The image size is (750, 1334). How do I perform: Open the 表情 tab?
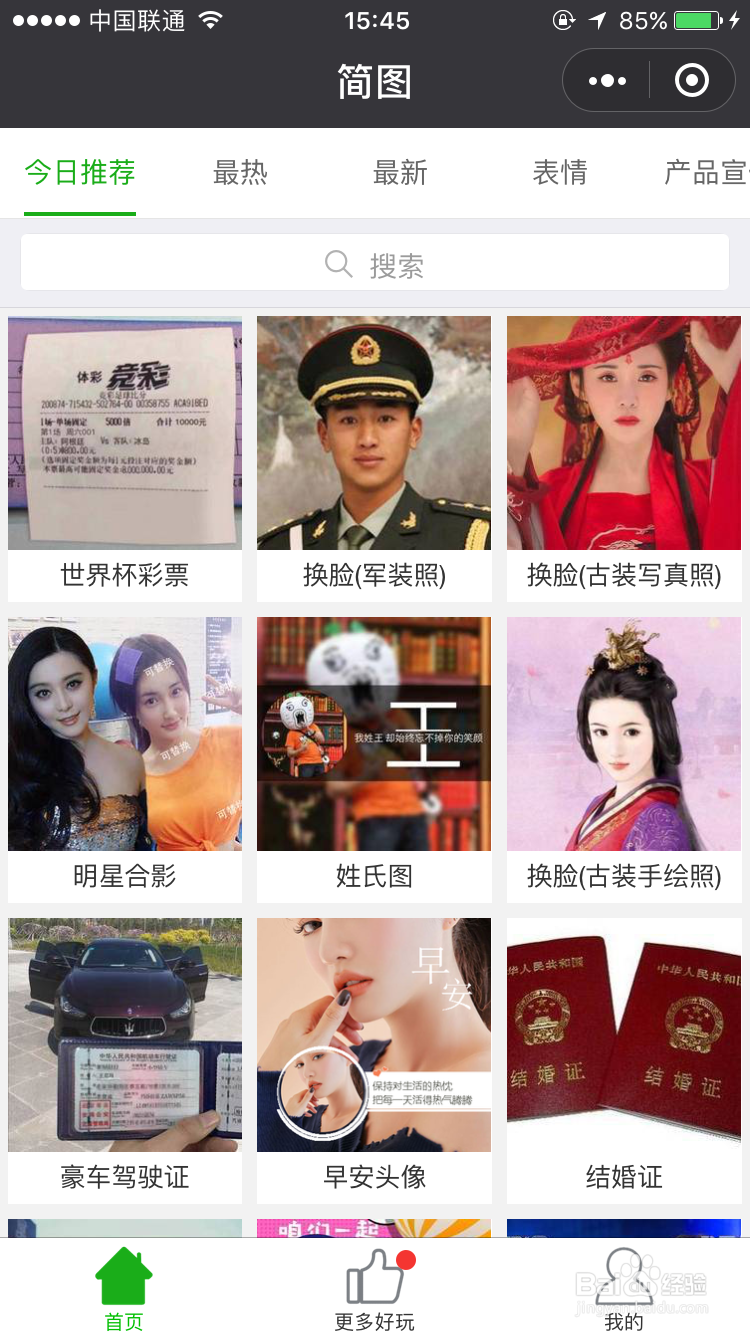coord(559,172)
